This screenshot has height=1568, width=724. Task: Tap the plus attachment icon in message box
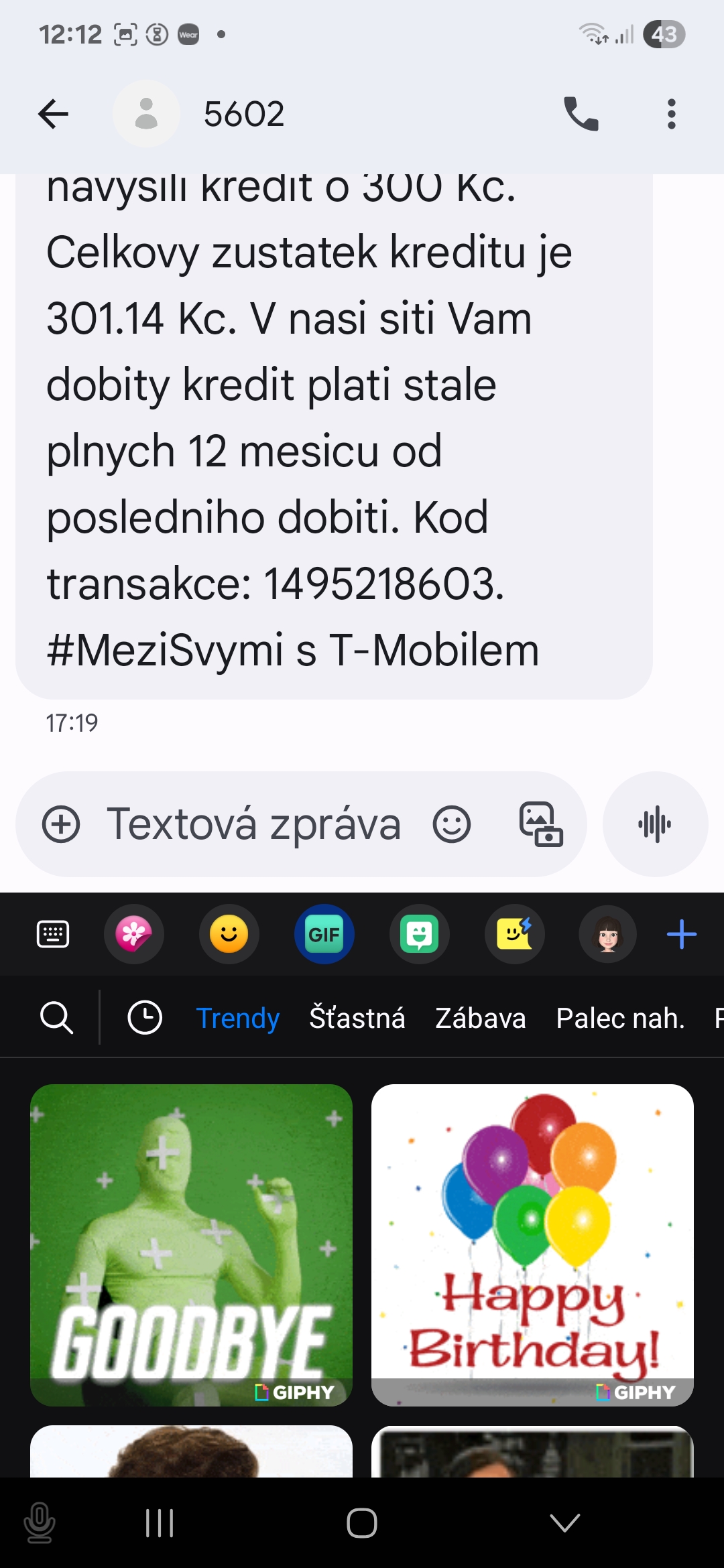pos(61,824)
